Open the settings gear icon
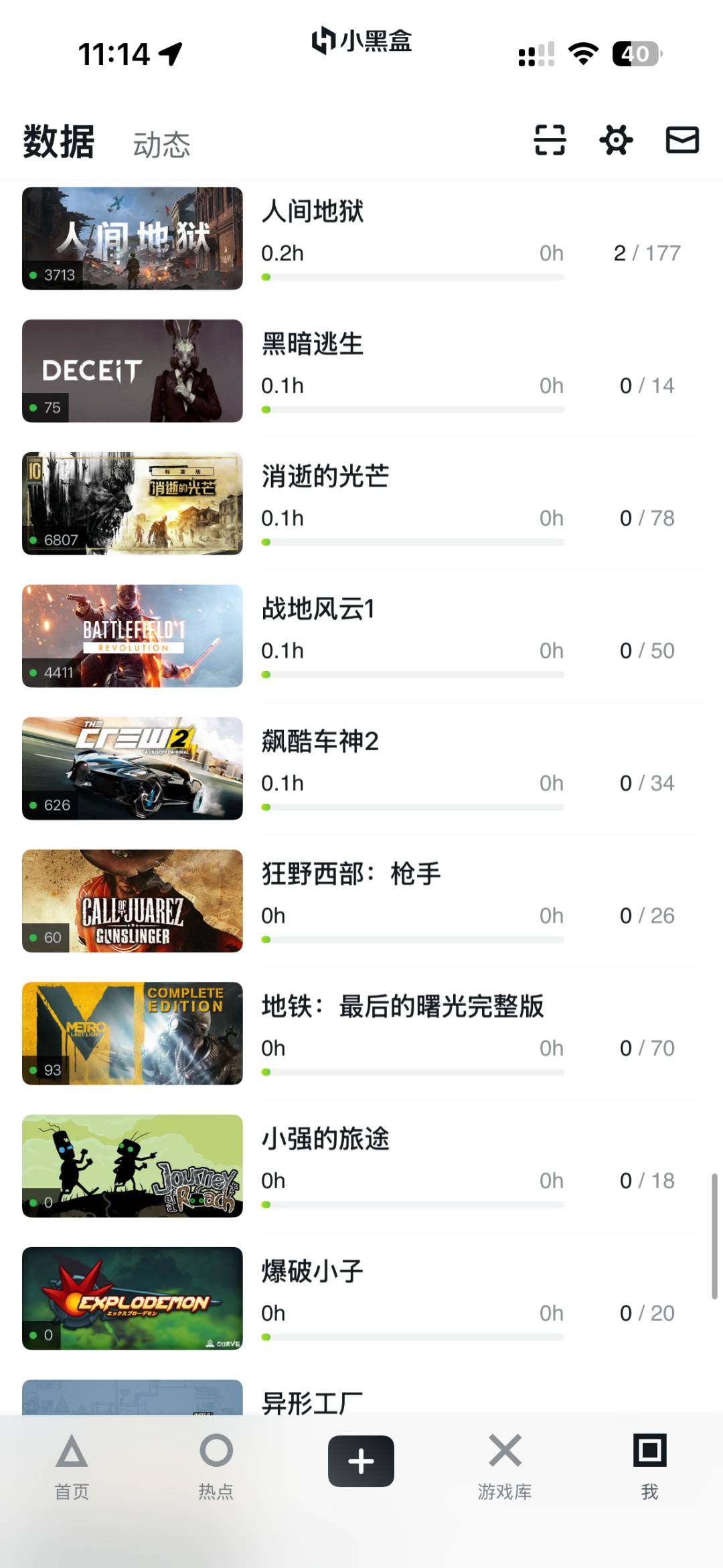Screen dimensions: 723x1568 click(615, 141)
